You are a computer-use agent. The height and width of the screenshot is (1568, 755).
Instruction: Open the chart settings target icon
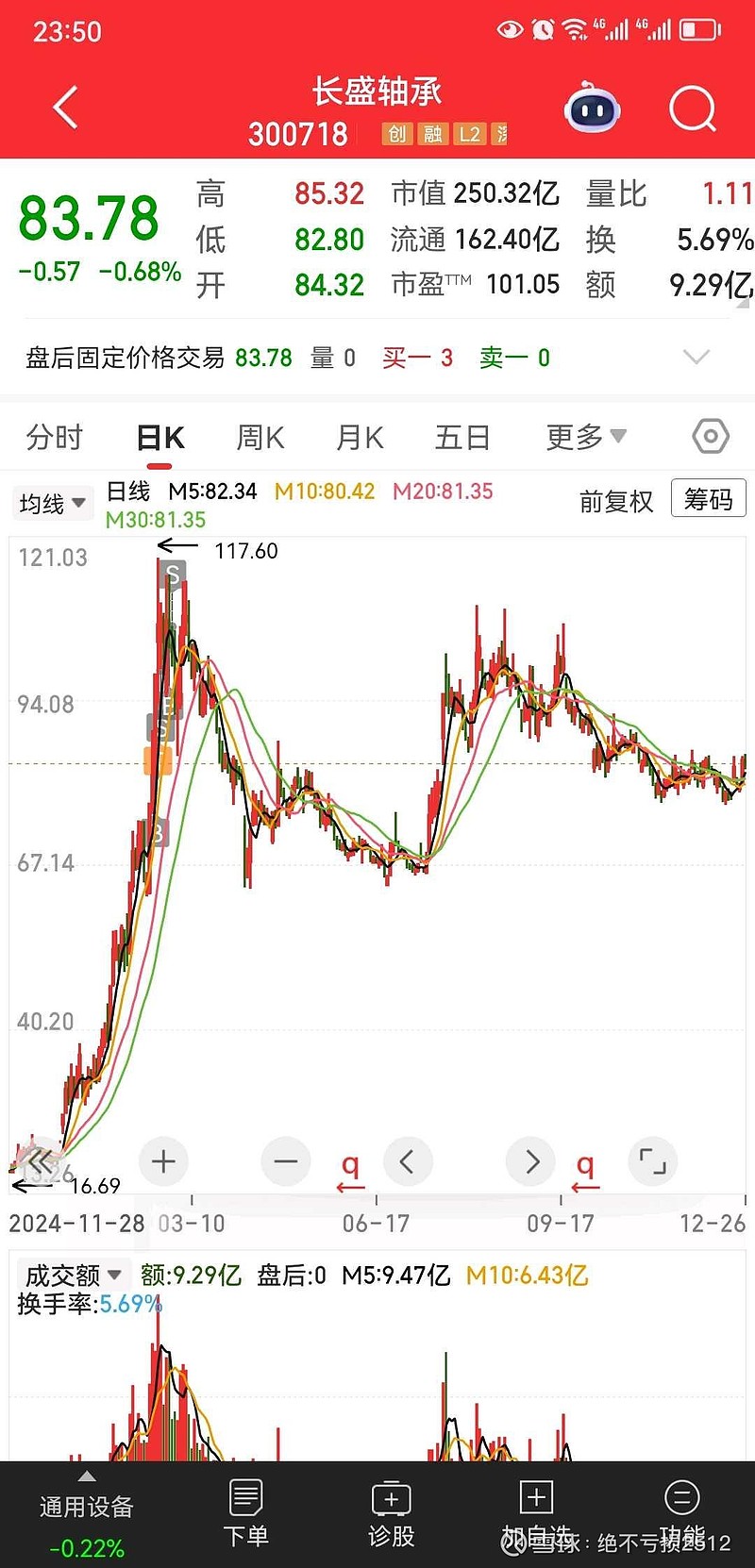[709, 436]
